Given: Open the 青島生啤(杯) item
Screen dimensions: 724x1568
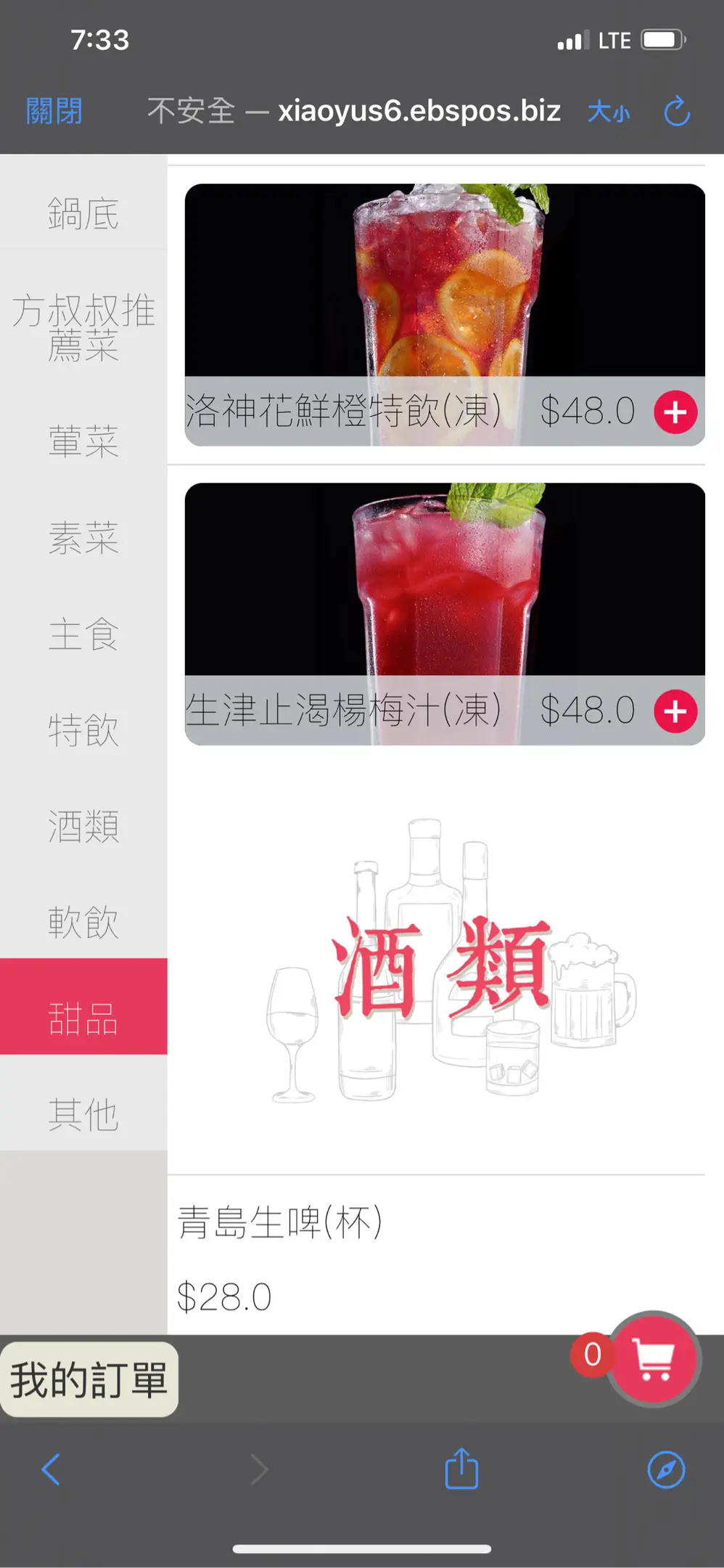Looking at the screenshot, I should pos(280,1222).
